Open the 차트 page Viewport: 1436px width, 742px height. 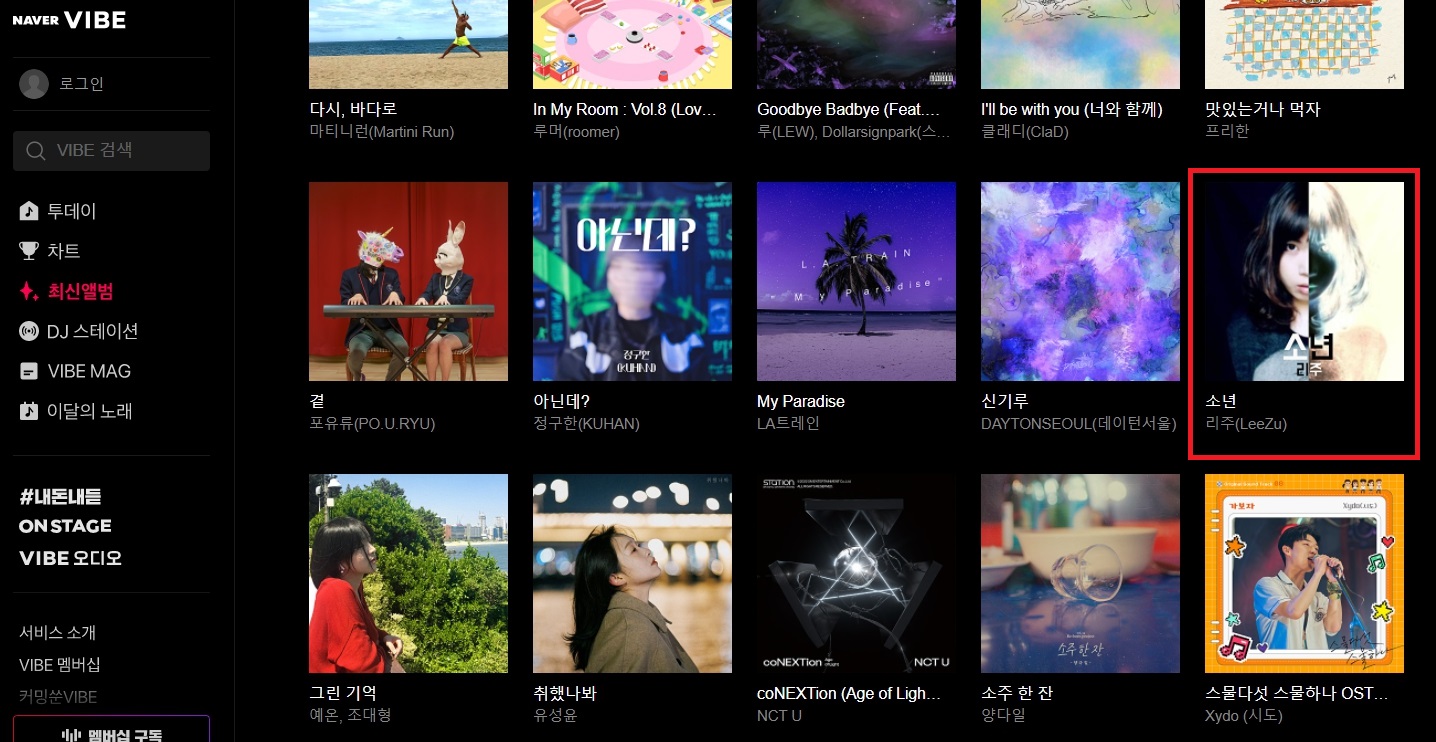pos(63,251)
